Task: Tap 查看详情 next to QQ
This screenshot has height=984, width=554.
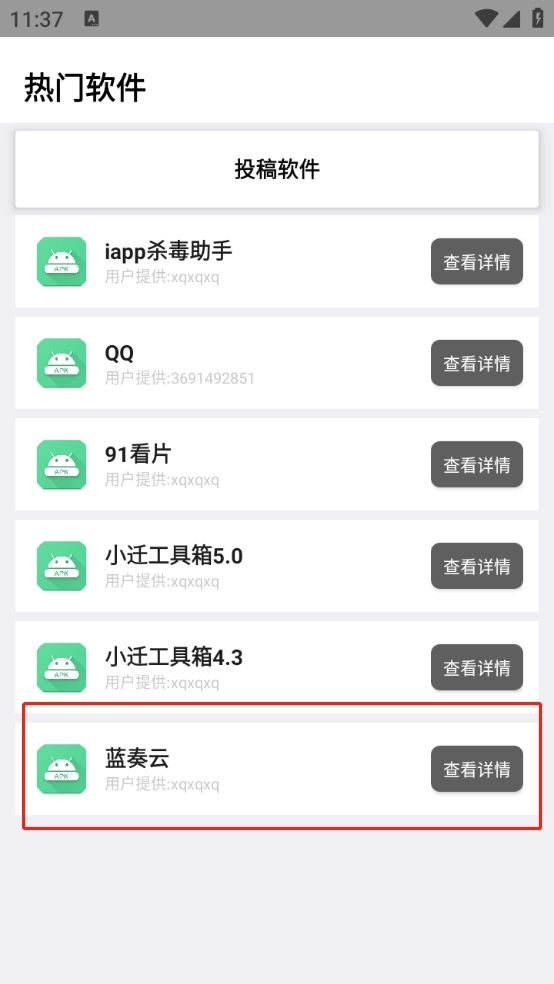Action: [477, 363]
